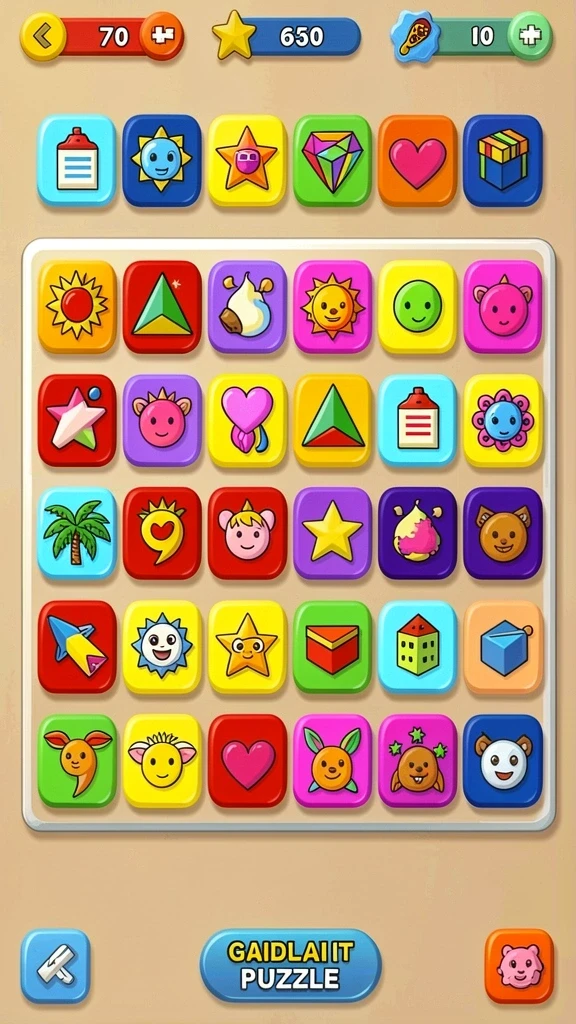Tap the blue gift box tile
Image resolution: width=576 pixels, height=1024 pixels.
[x=503, y=161]
